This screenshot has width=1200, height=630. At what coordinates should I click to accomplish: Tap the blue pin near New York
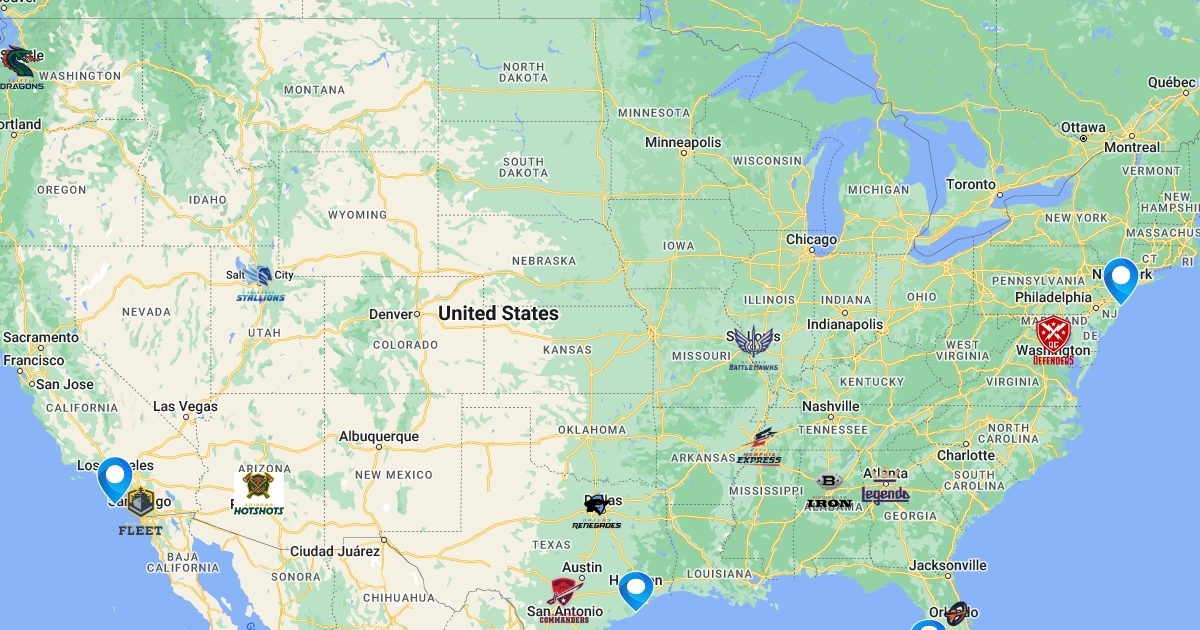point(1121,278)
